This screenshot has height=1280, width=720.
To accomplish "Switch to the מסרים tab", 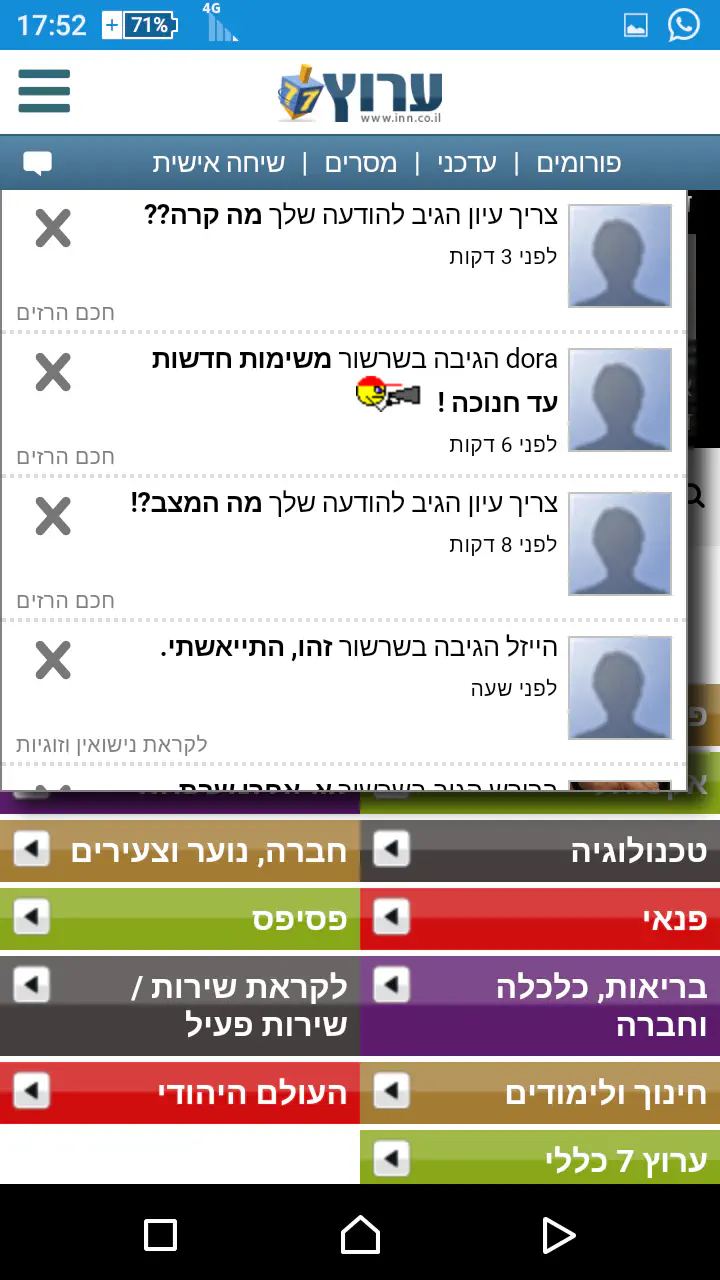I will point(361,163).
